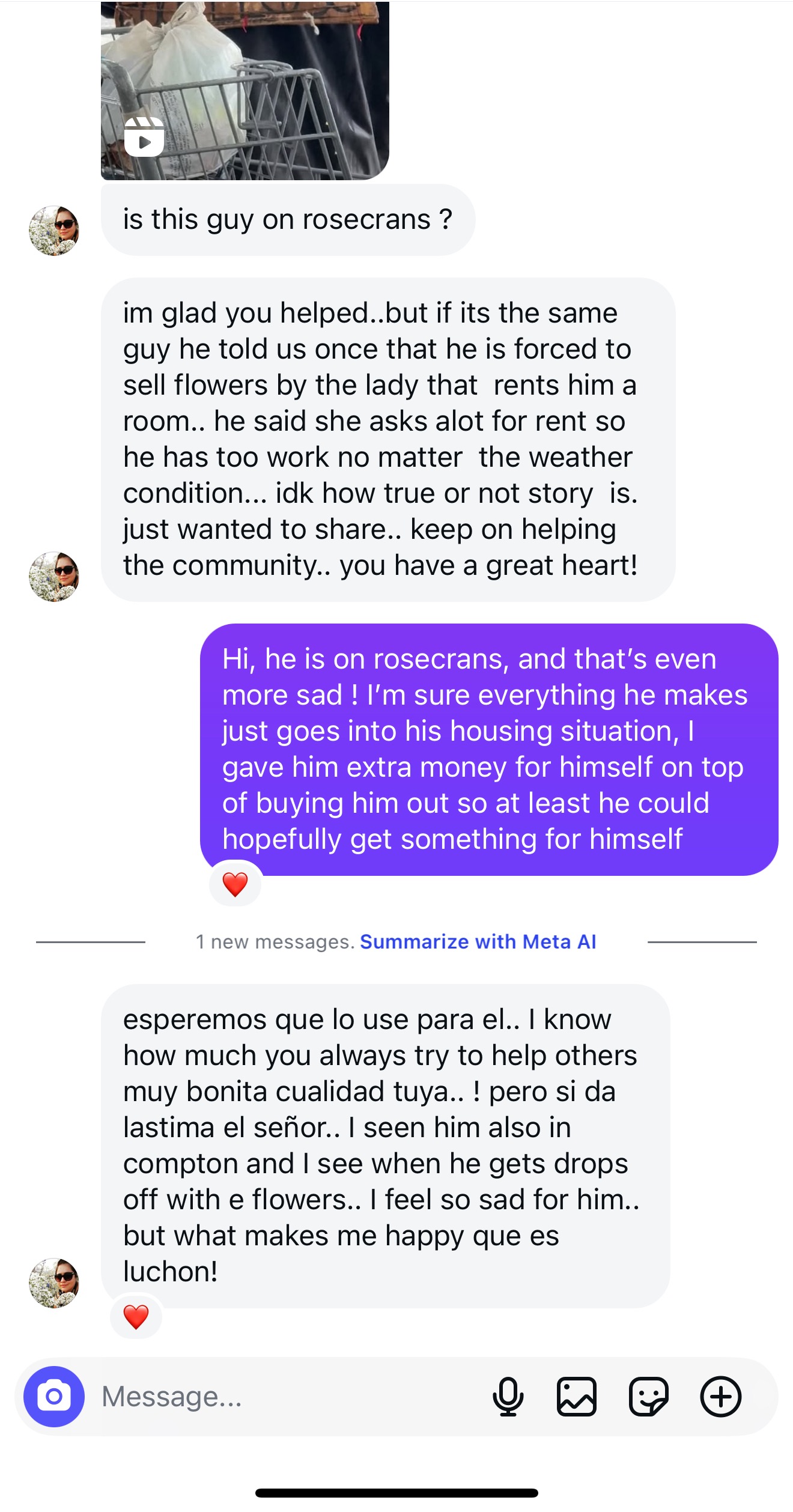This screenshot has height=1512, width=793.
Task: Record a voice message with microphone
Action: (x=508, y=1396)
